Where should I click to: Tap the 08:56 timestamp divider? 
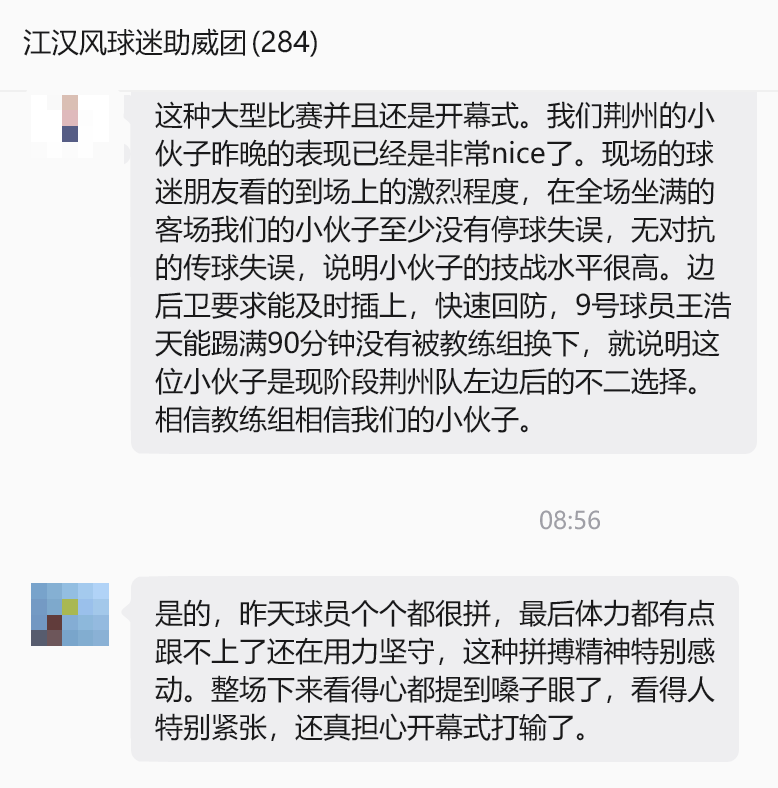pos(568,520)
